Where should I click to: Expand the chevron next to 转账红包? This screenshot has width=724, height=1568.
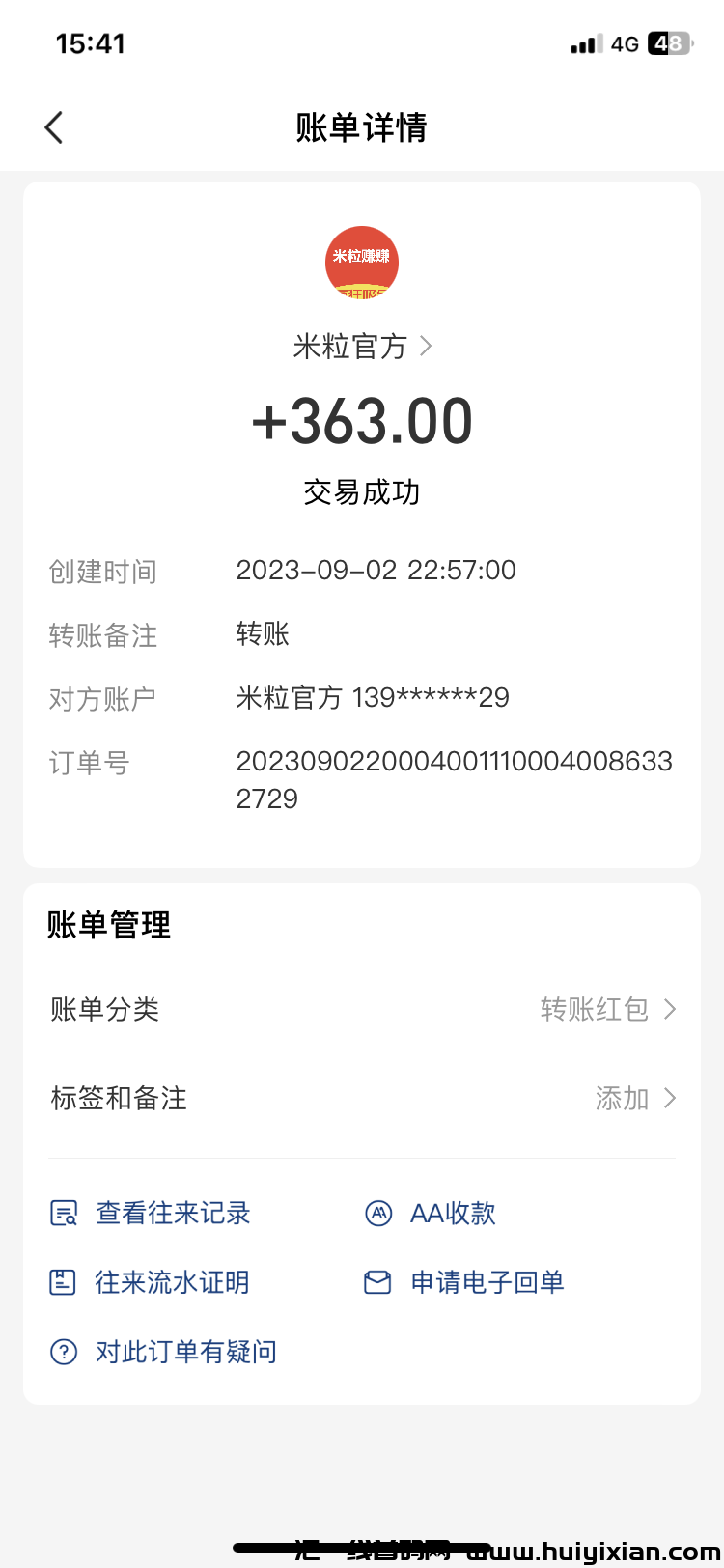pyautogui.click(x=669, y=1009)
